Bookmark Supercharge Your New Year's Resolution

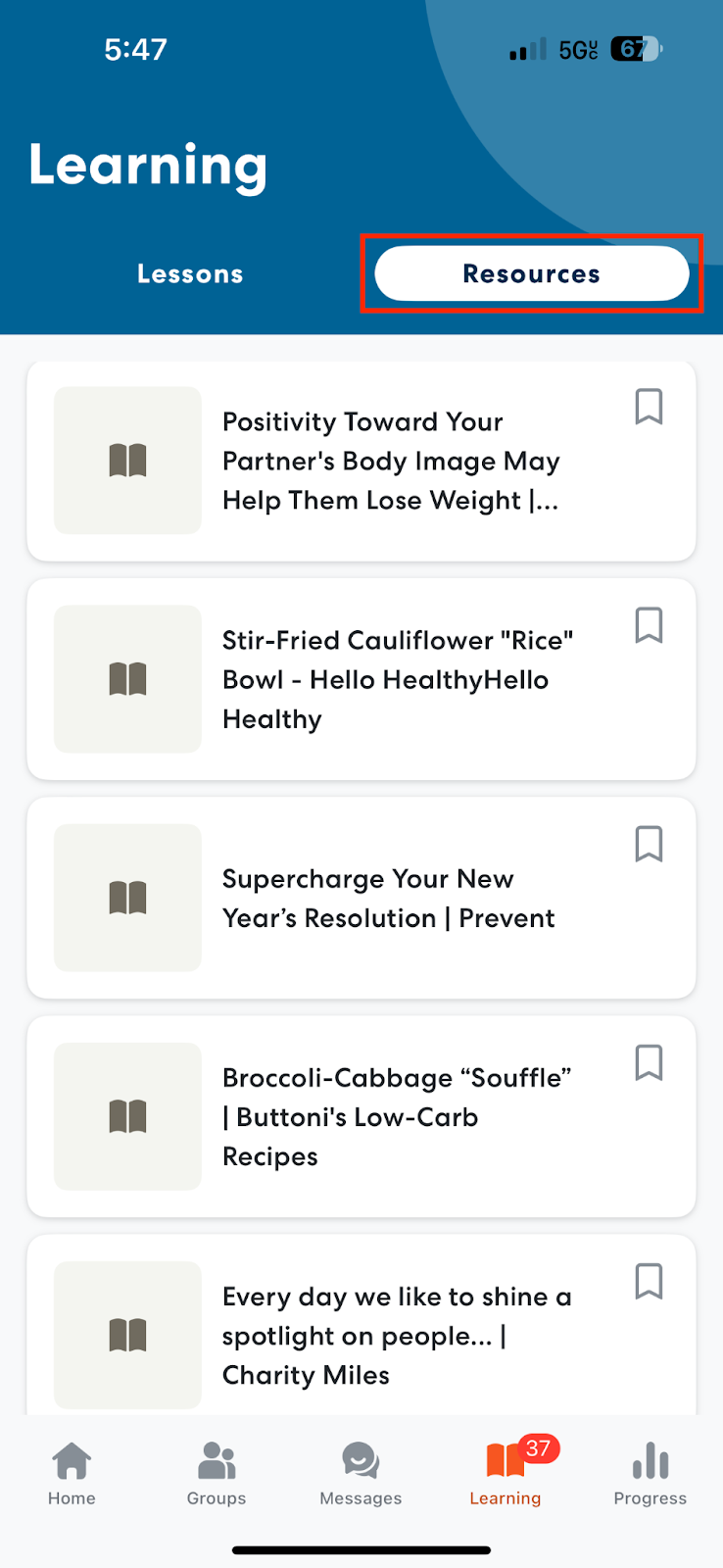649,844
